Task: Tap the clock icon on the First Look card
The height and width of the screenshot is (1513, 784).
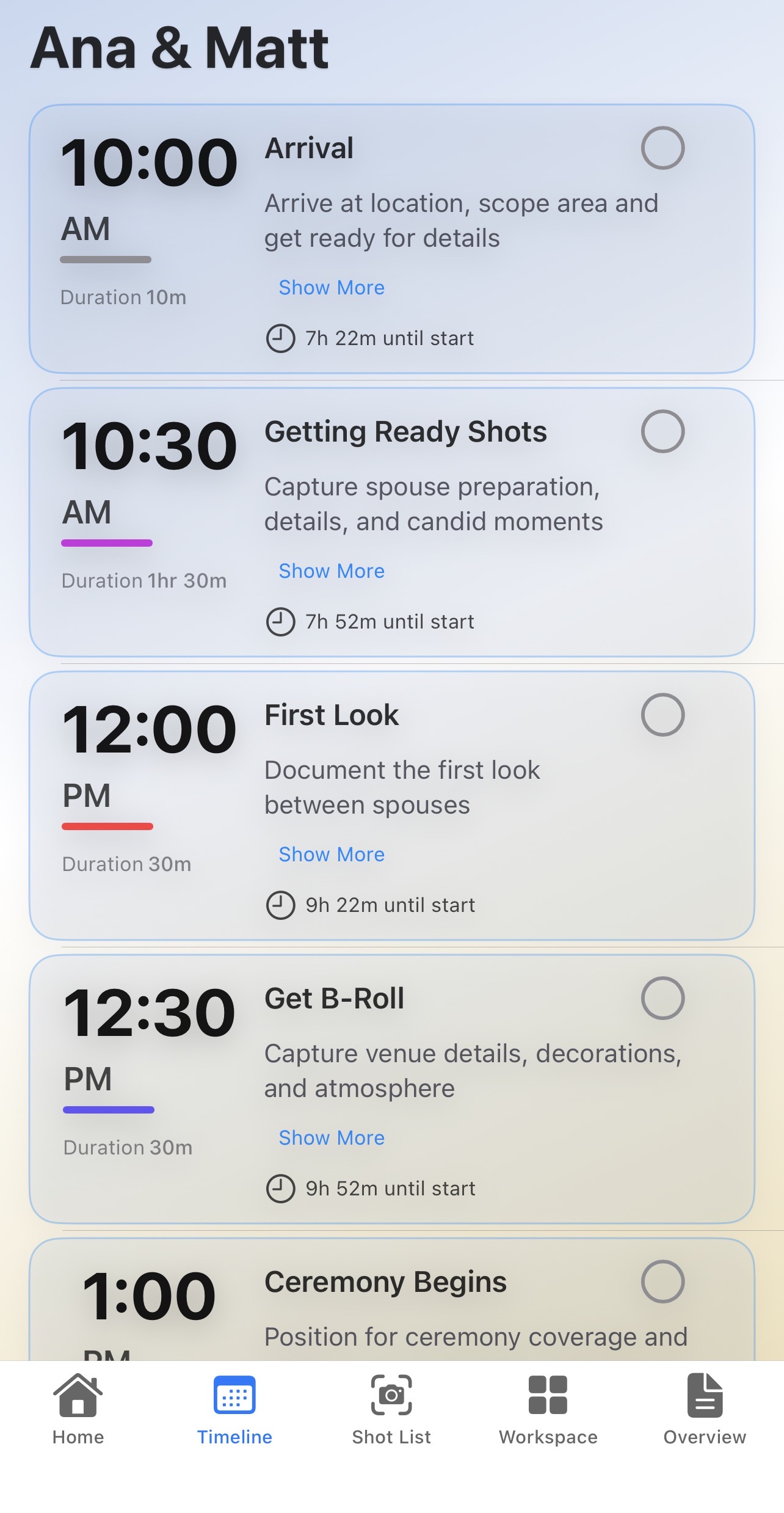Action: pyautogui.click(x=281, y=905)
